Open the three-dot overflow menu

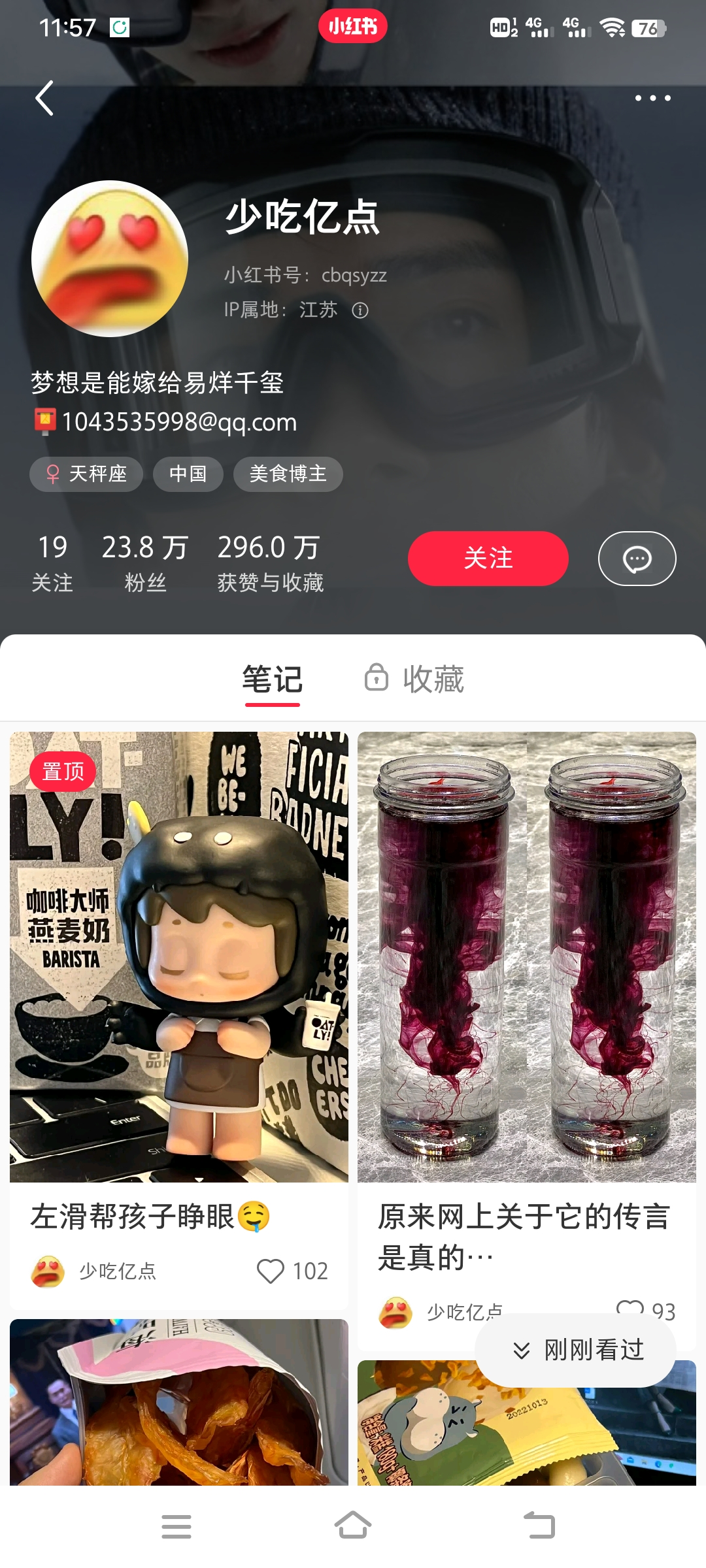coord(652,99)
